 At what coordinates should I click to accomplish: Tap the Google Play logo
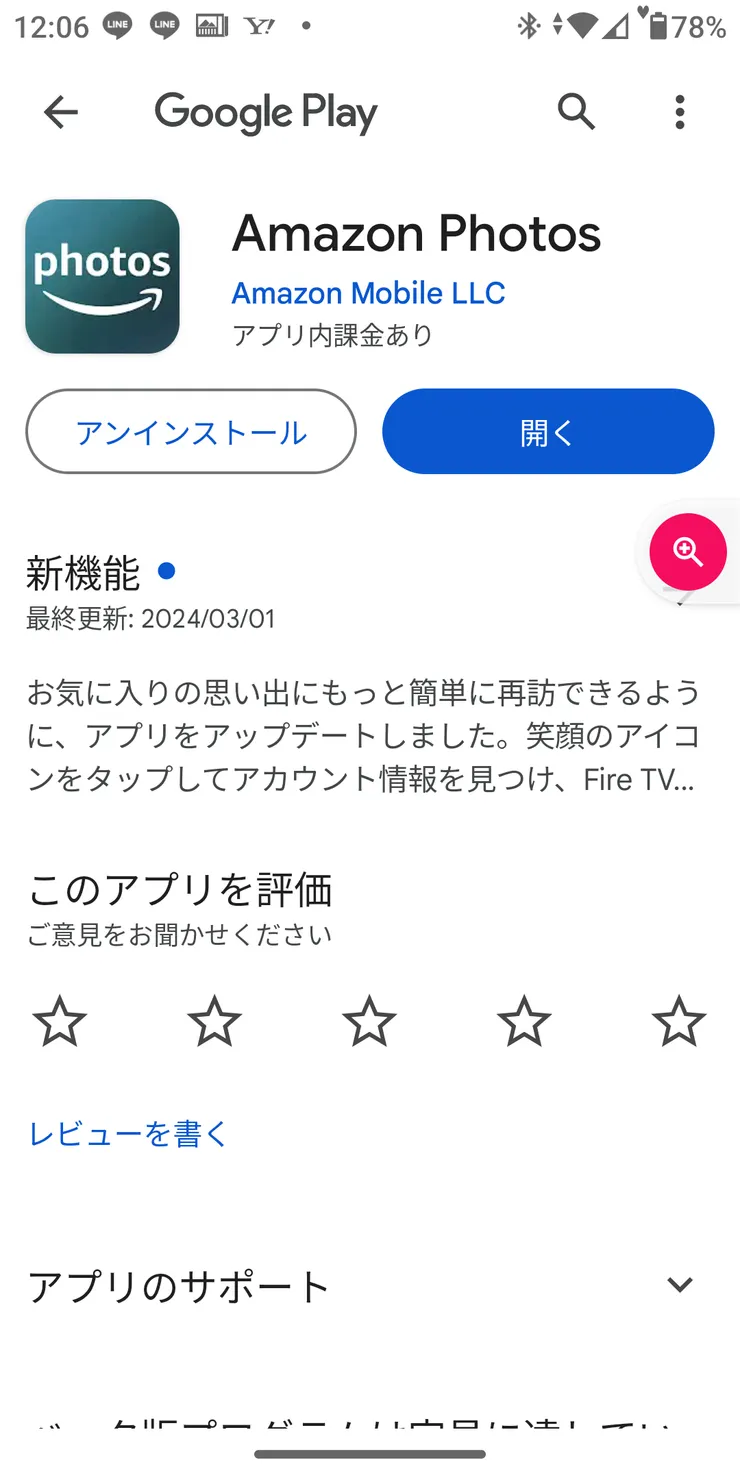click(x=265, y=112)
